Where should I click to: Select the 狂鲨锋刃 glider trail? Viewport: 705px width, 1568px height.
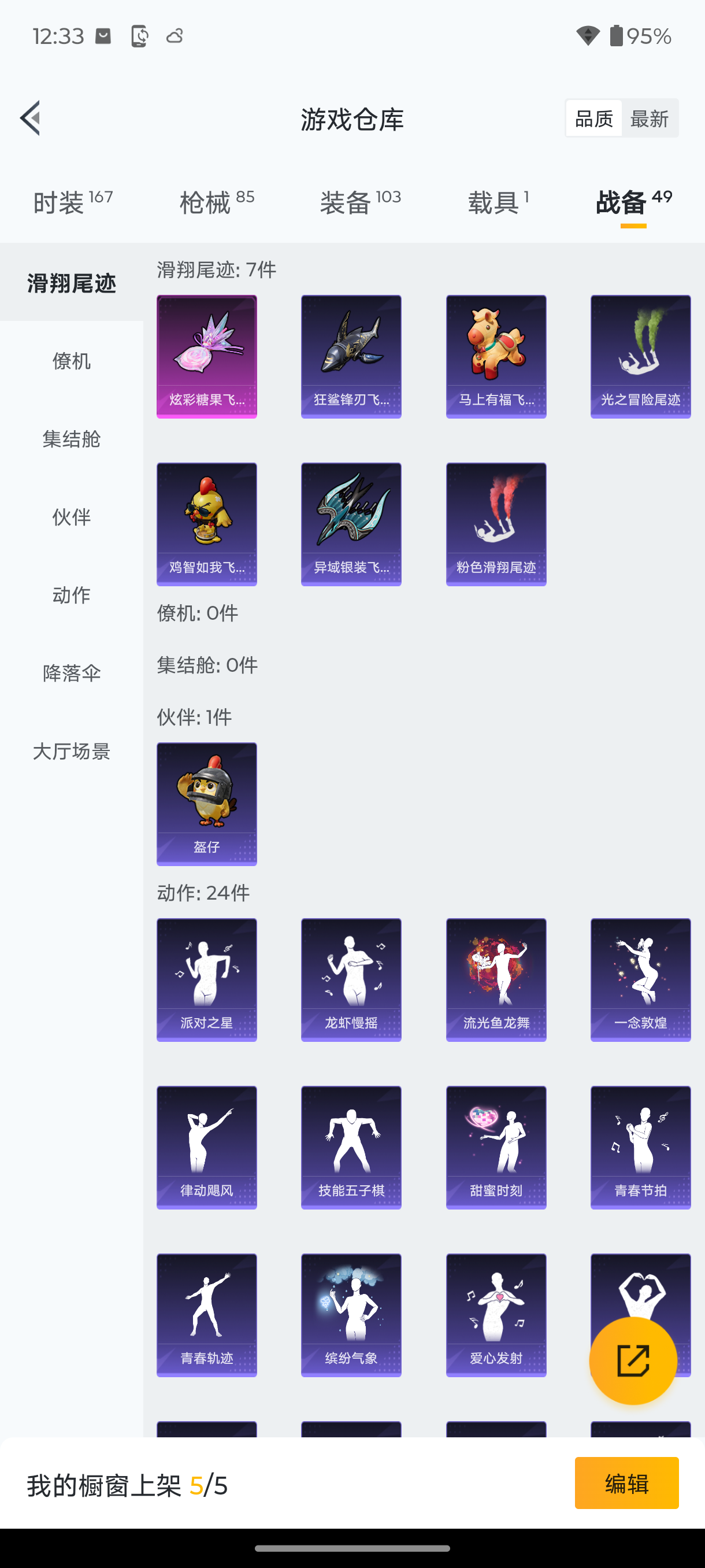click(350, 356)
